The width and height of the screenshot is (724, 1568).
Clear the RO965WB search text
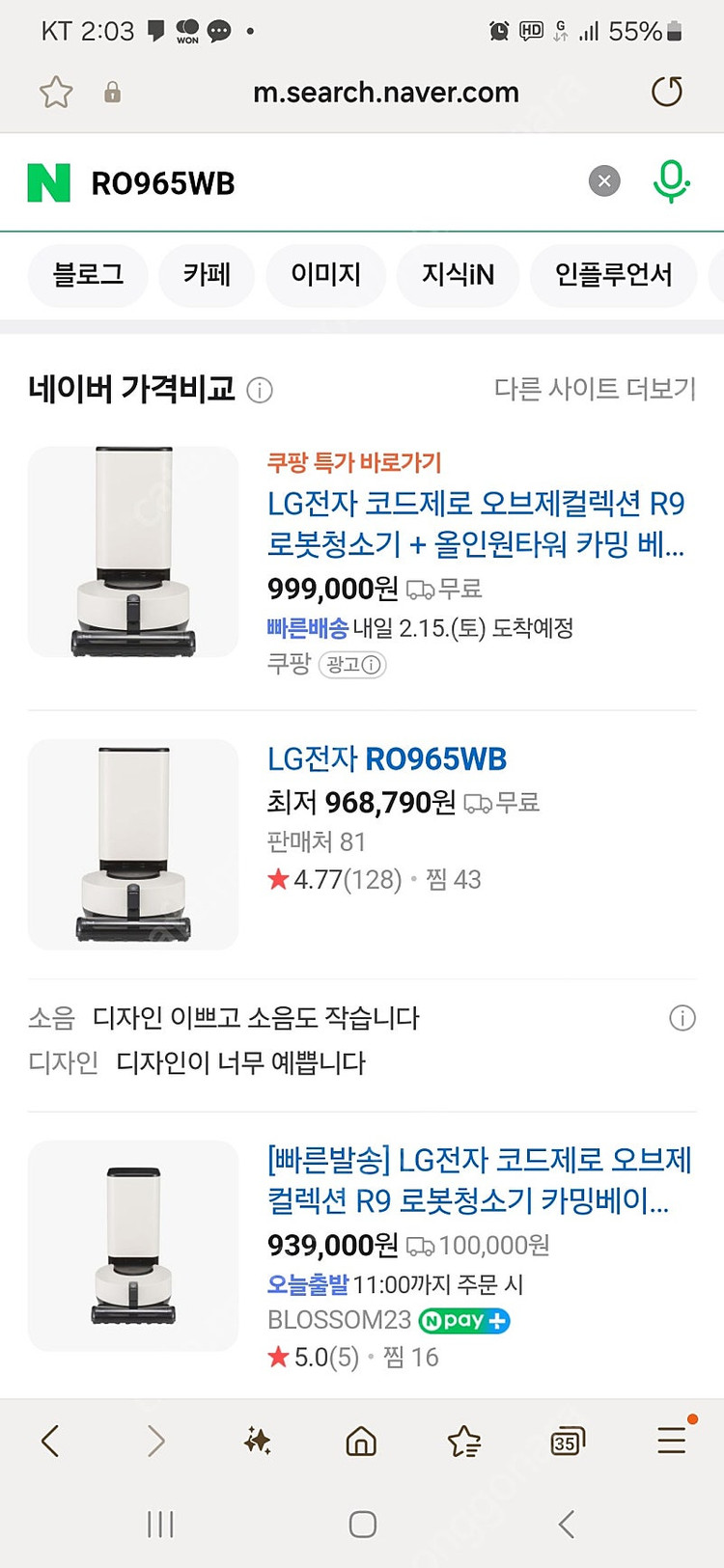(604, 181)
